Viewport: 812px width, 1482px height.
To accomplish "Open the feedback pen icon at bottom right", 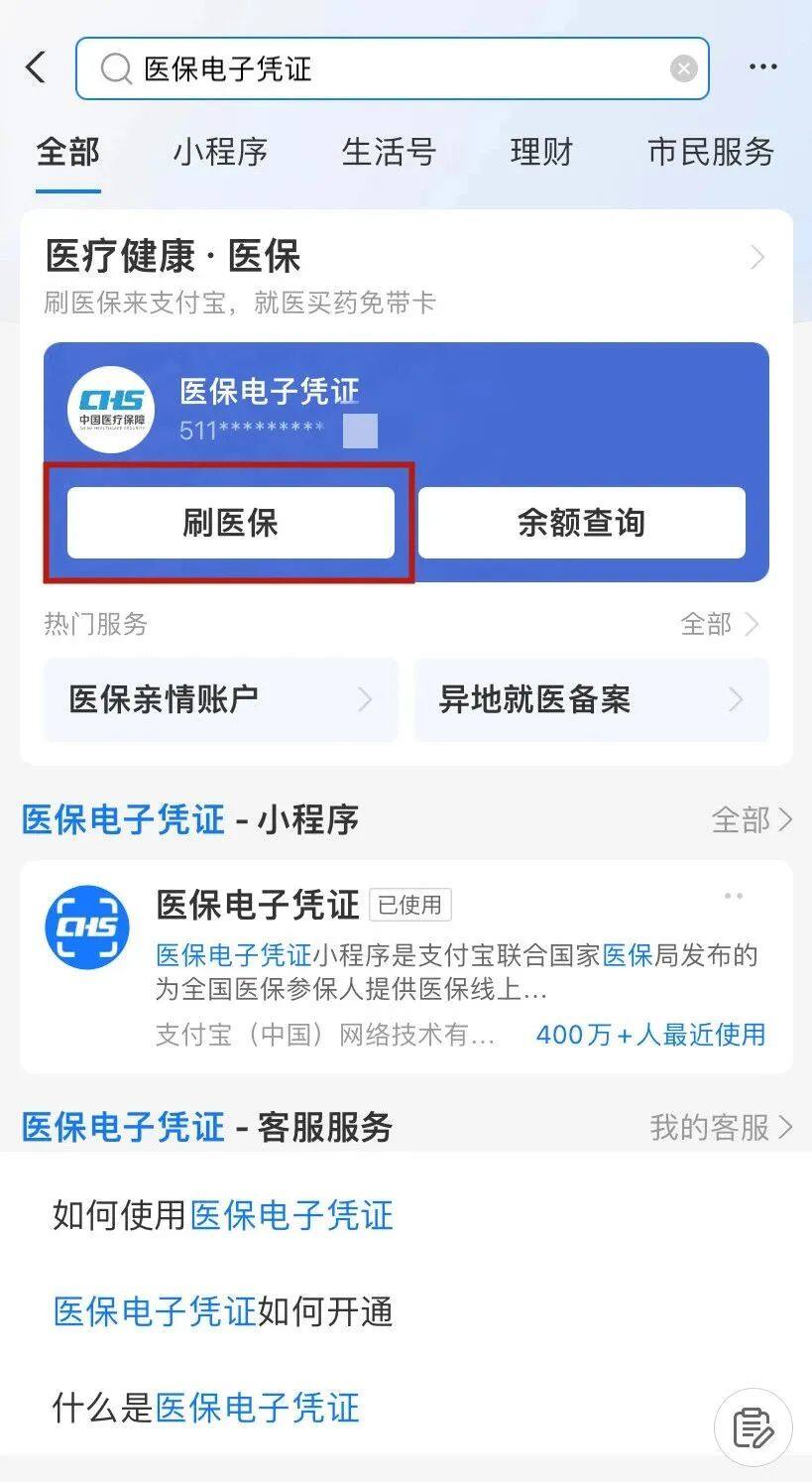I will click(x=753, y=1427).
